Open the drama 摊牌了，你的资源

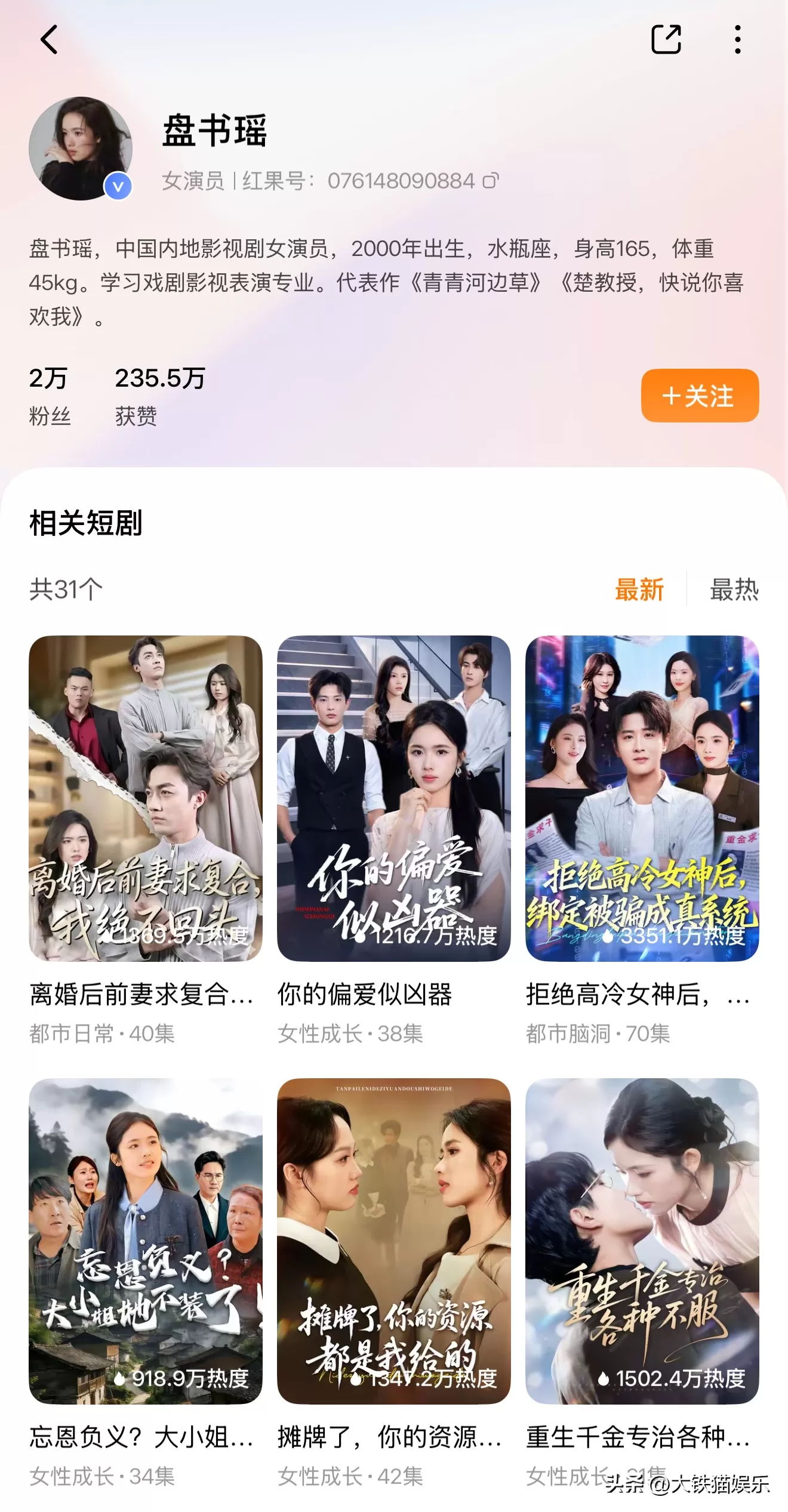[394, 1241]
